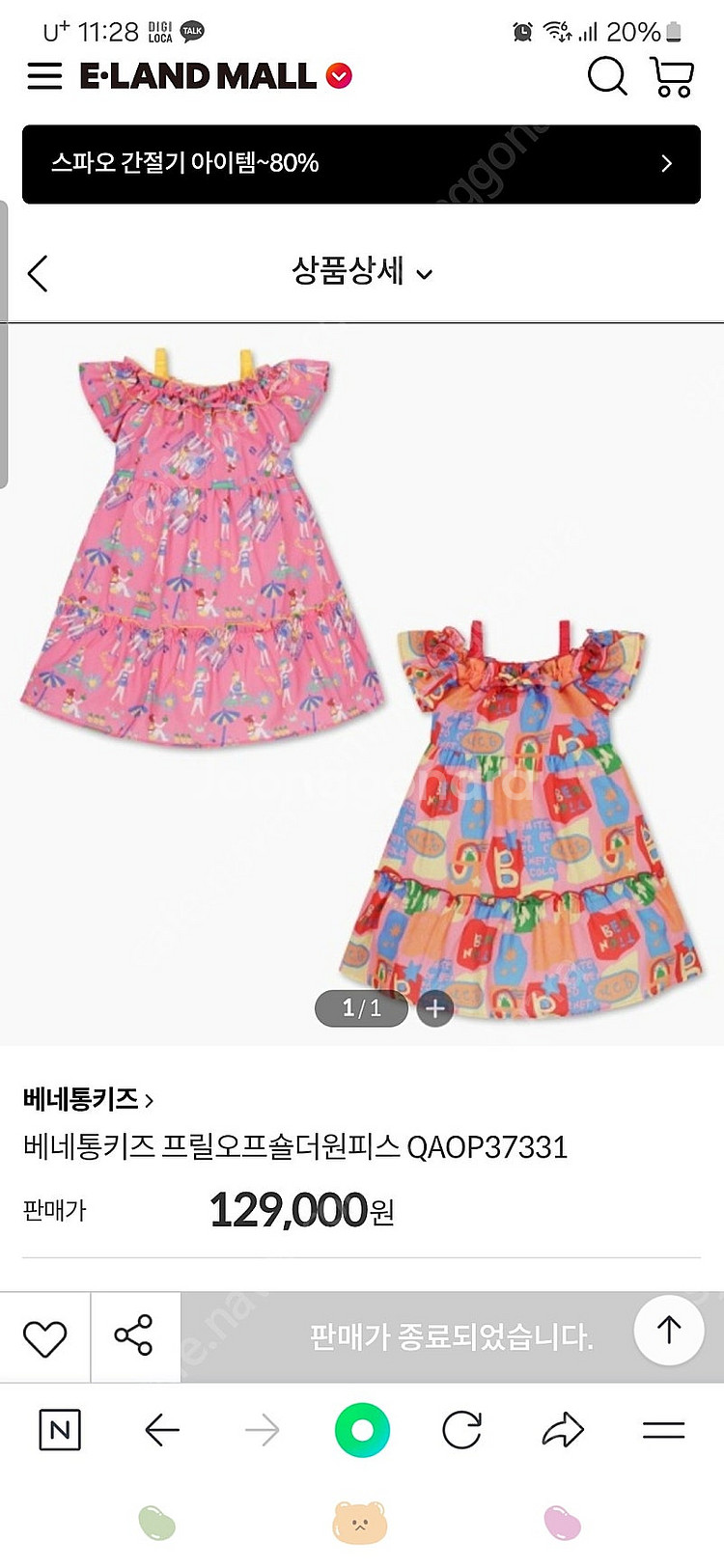Share this product
This screenshot has width=724, height=1568.
point(134,1335)
